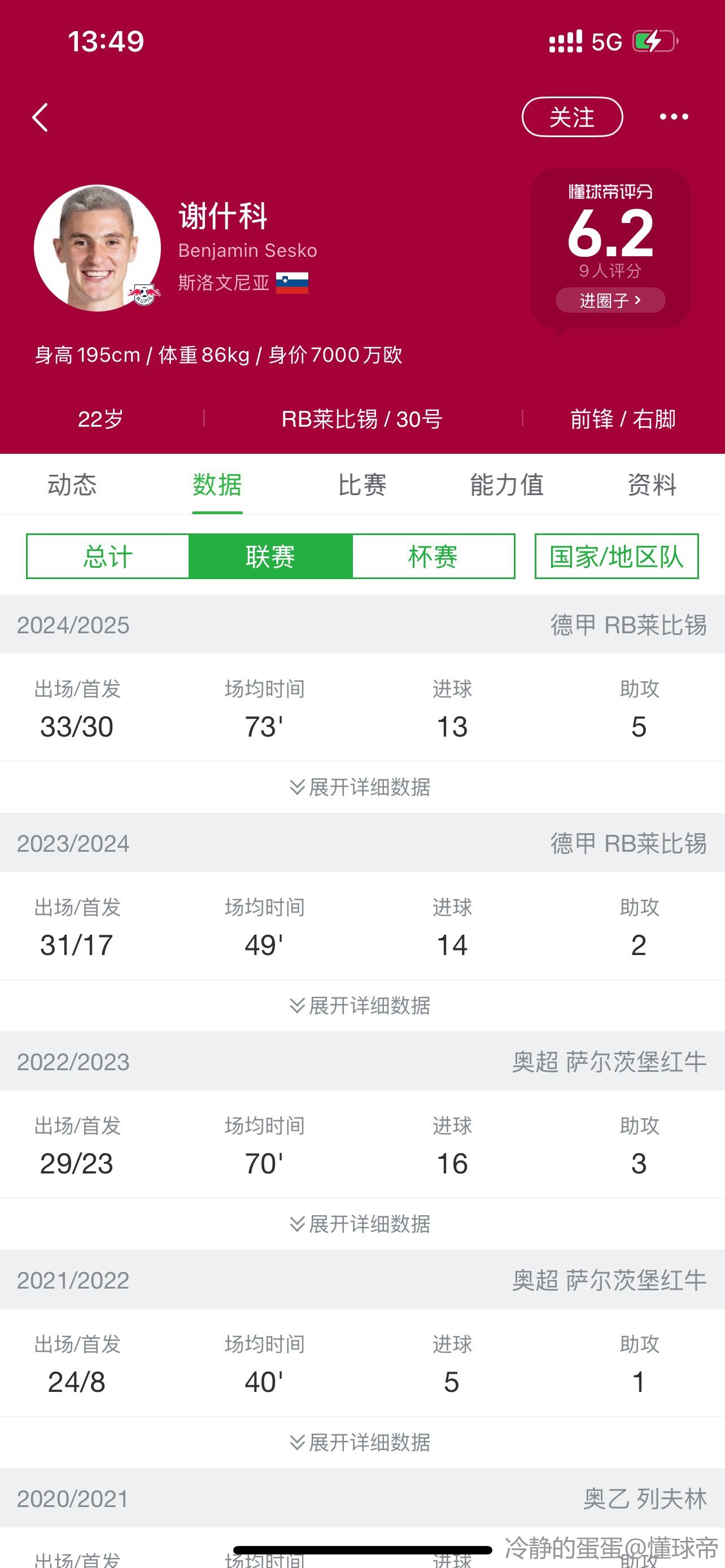
Task: Expand detailed data for the 2024/2025 season
Action: (x=360, y=787)
